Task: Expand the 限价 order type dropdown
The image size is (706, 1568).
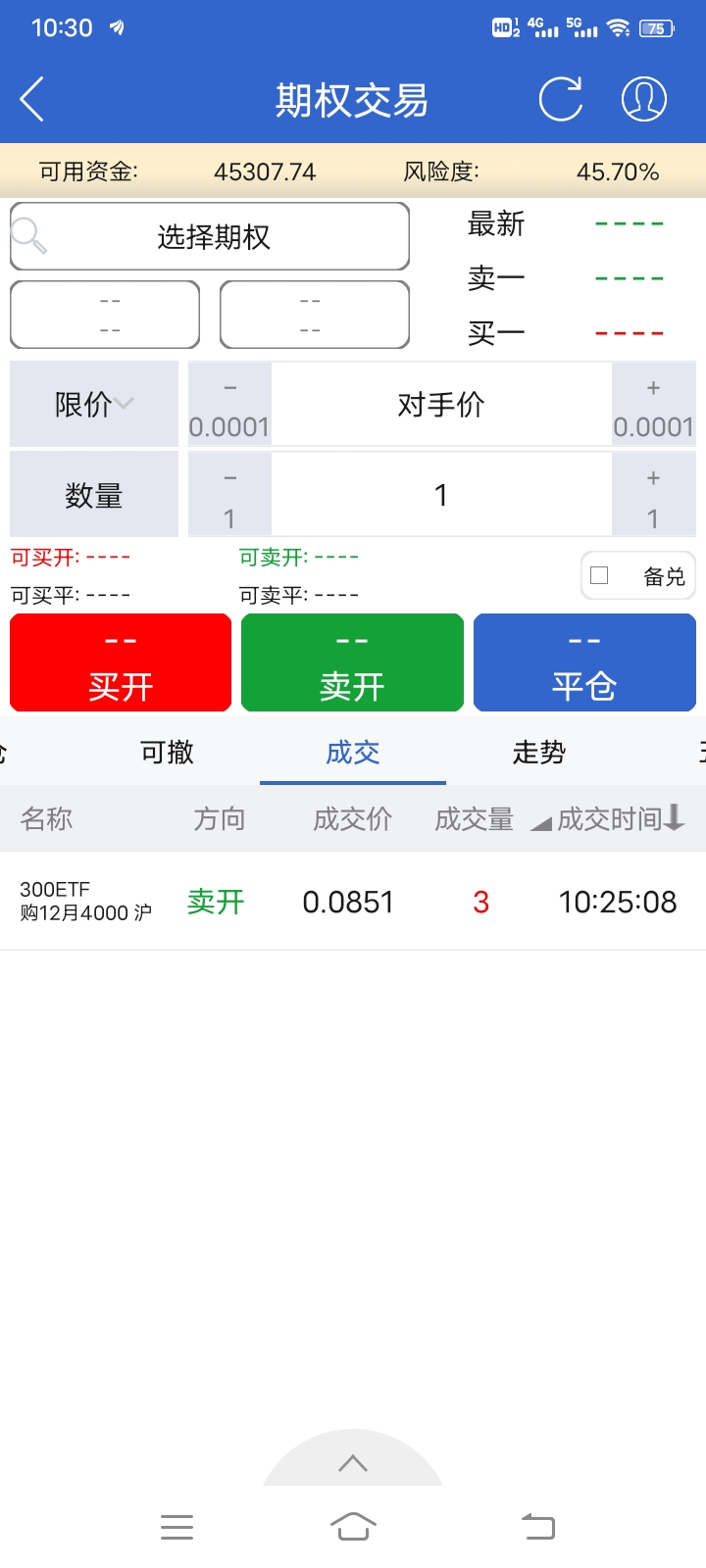Action: click(94, 404)
